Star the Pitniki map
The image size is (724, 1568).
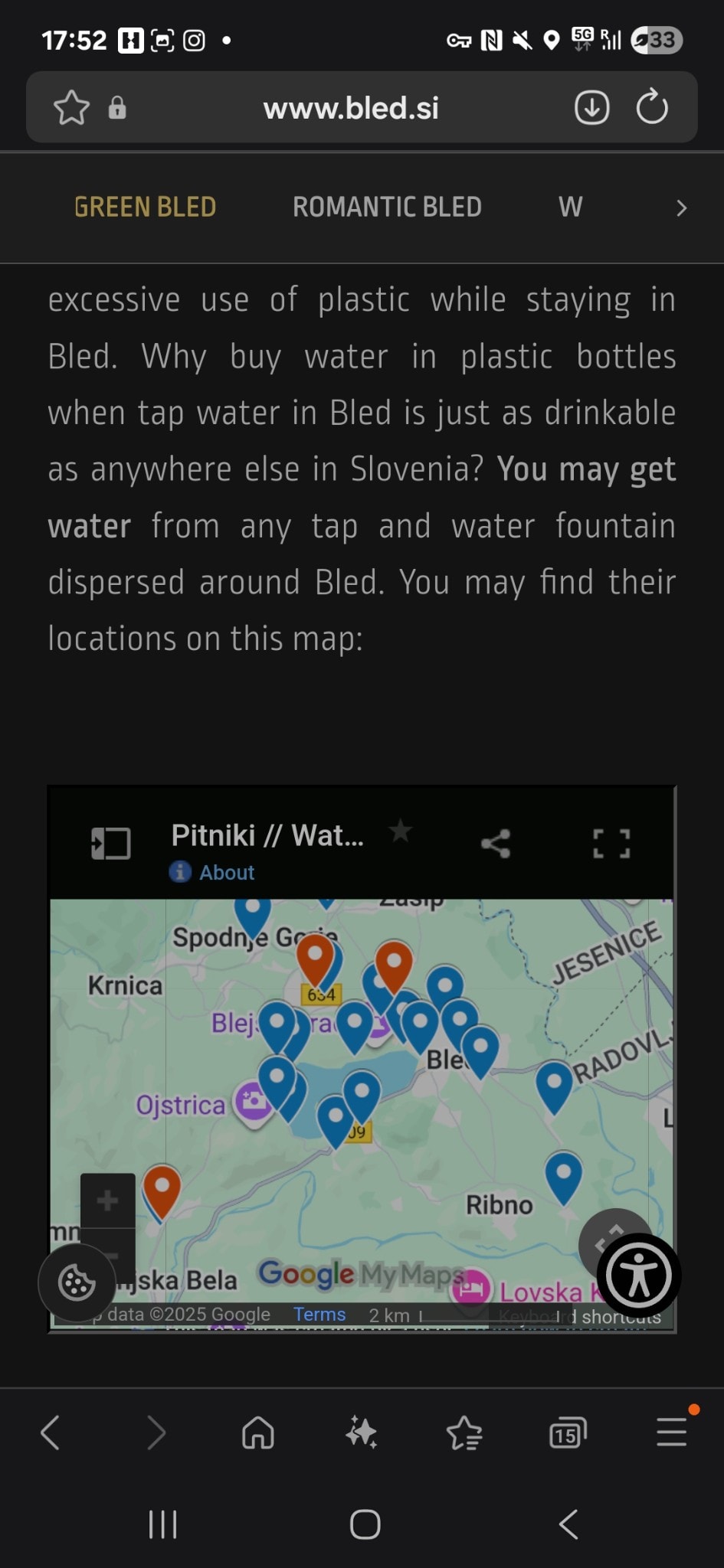[400, 831]
